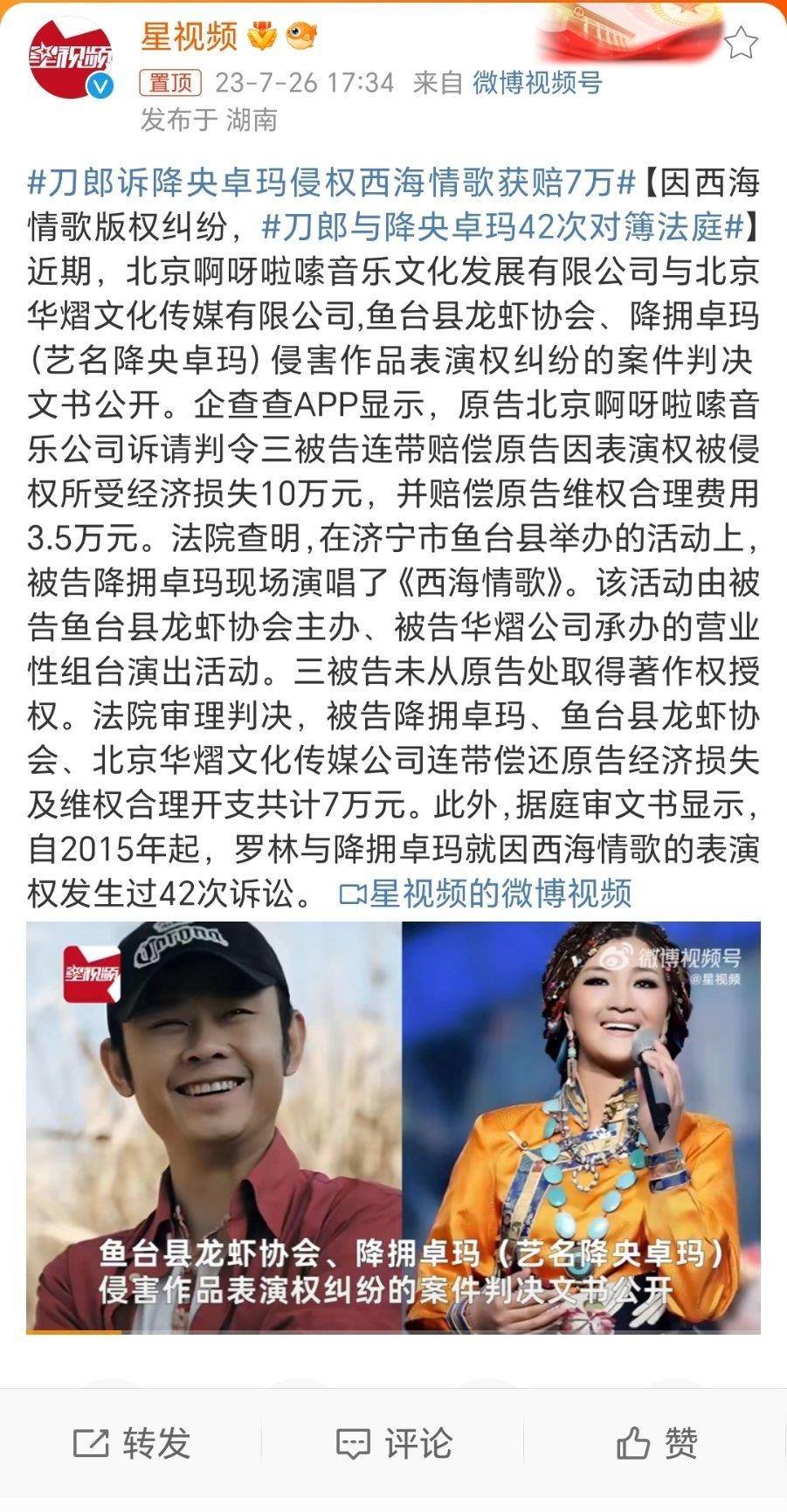Tap the 星视频 account name
The image size is (787, 1512).
[x=189, y=36]
